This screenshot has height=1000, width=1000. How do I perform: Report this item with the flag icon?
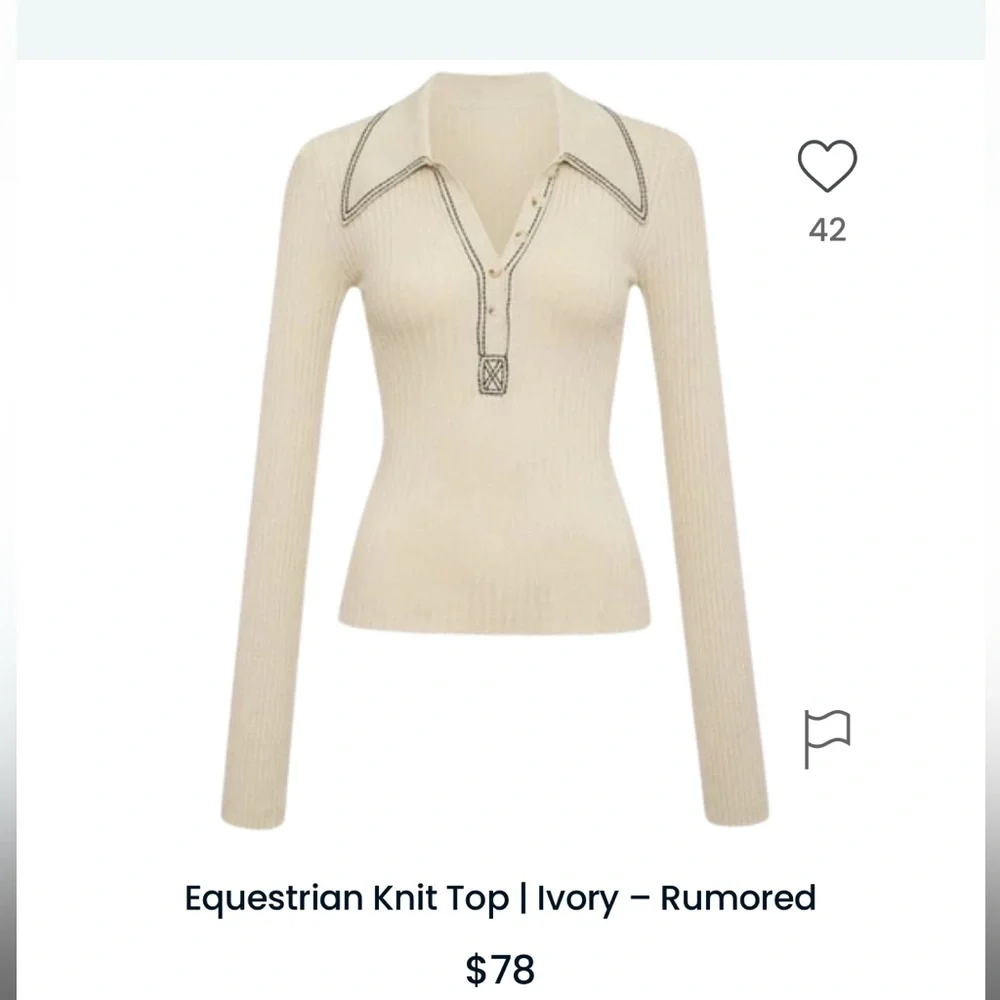pos(827,739)
